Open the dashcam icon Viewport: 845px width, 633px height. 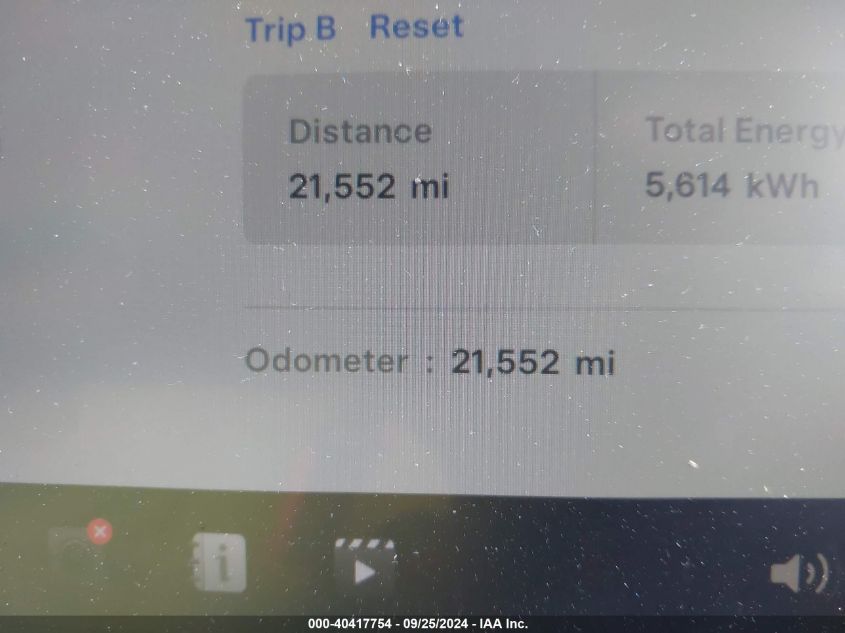click(x=78, y=551)
